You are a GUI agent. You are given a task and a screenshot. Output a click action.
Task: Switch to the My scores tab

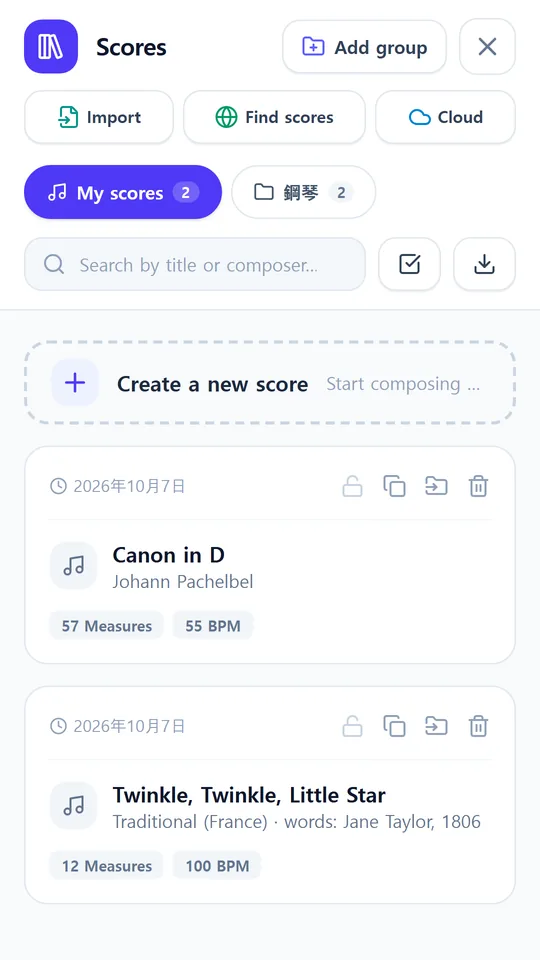122,192
